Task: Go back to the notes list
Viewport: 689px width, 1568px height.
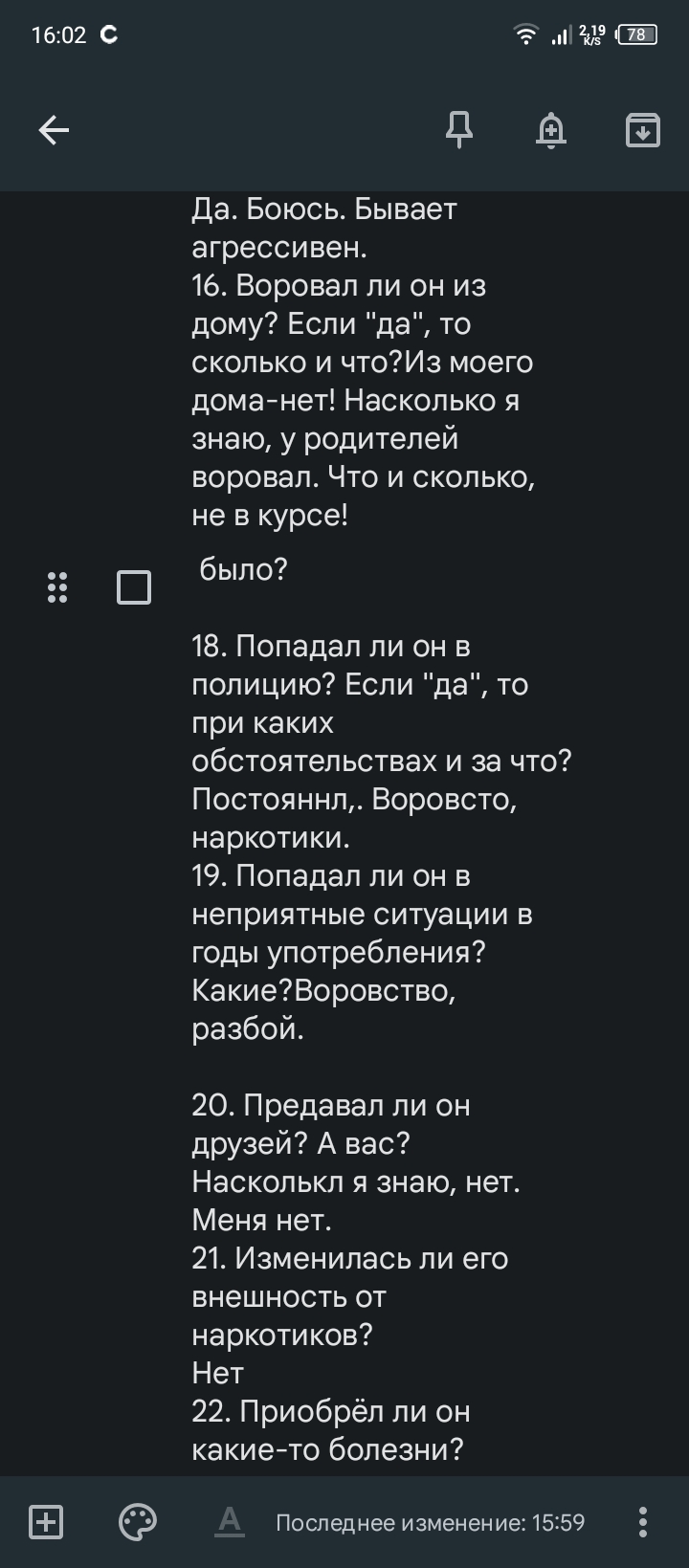Action: 55,130
